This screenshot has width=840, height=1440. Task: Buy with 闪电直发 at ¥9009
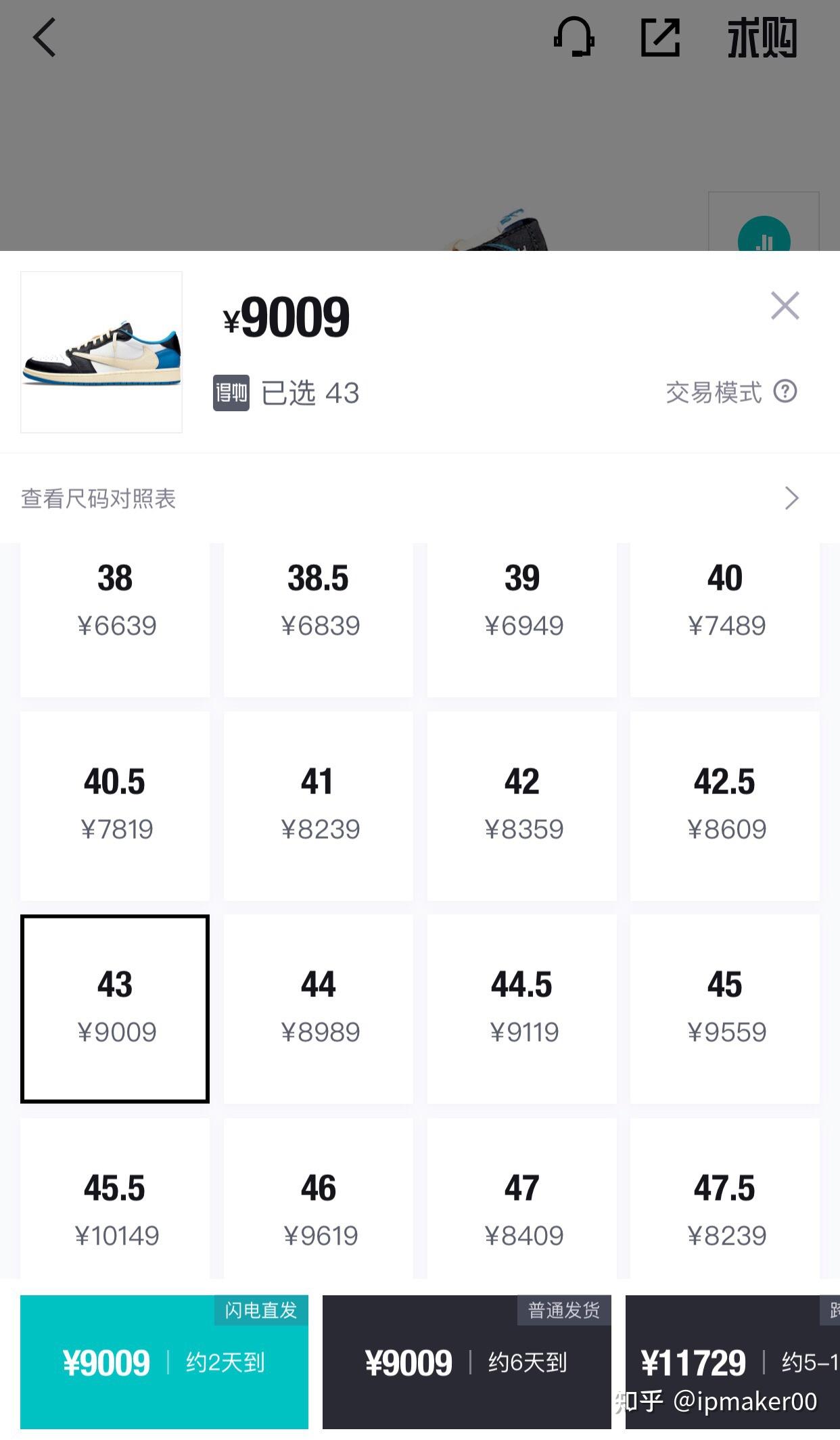click(x=164, y=1362)
